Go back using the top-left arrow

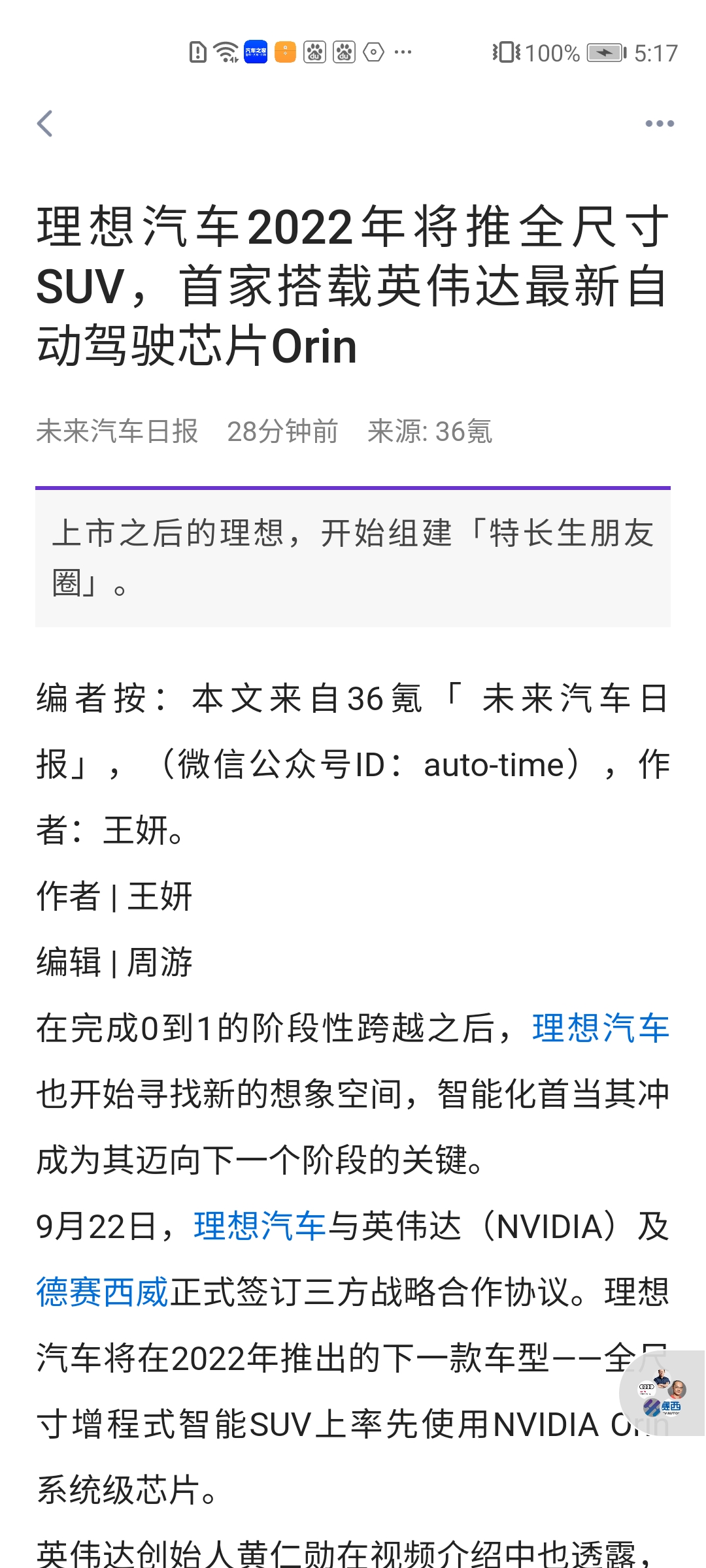point(44,123)
